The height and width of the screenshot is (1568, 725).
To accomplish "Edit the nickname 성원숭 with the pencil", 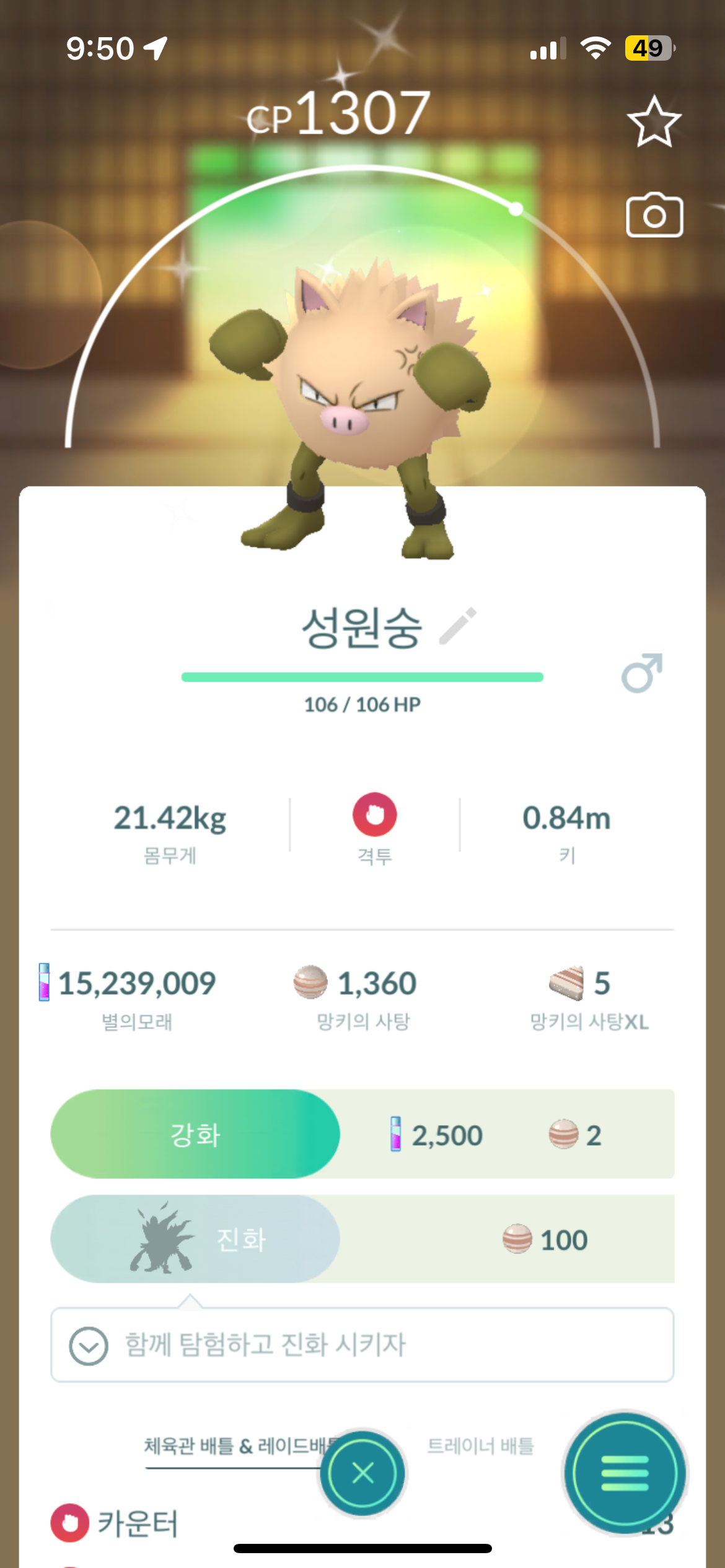I will pyautogui.click(x=458, y=626).
